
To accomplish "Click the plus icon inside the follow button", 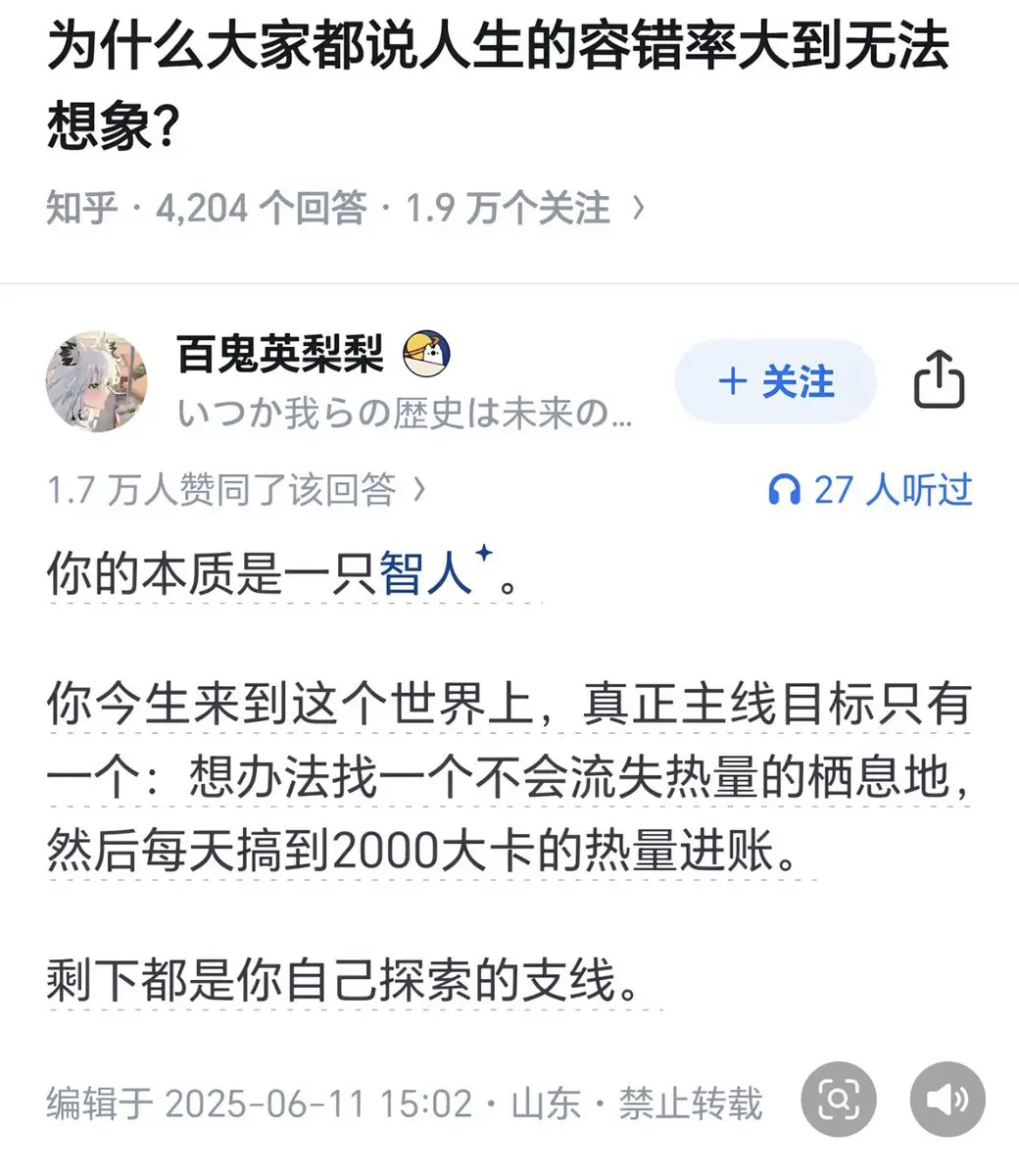I will tap(731, 382).
